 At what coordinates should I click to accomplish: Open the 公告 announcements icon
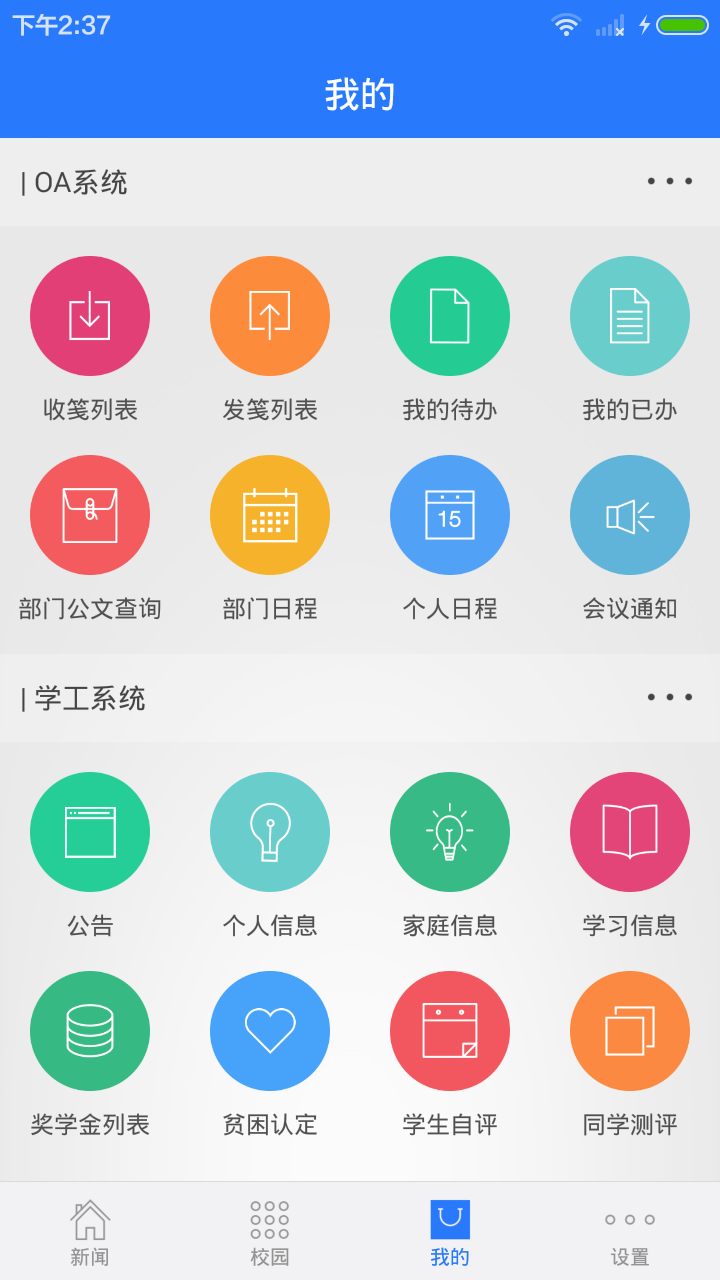coord(90,831)
